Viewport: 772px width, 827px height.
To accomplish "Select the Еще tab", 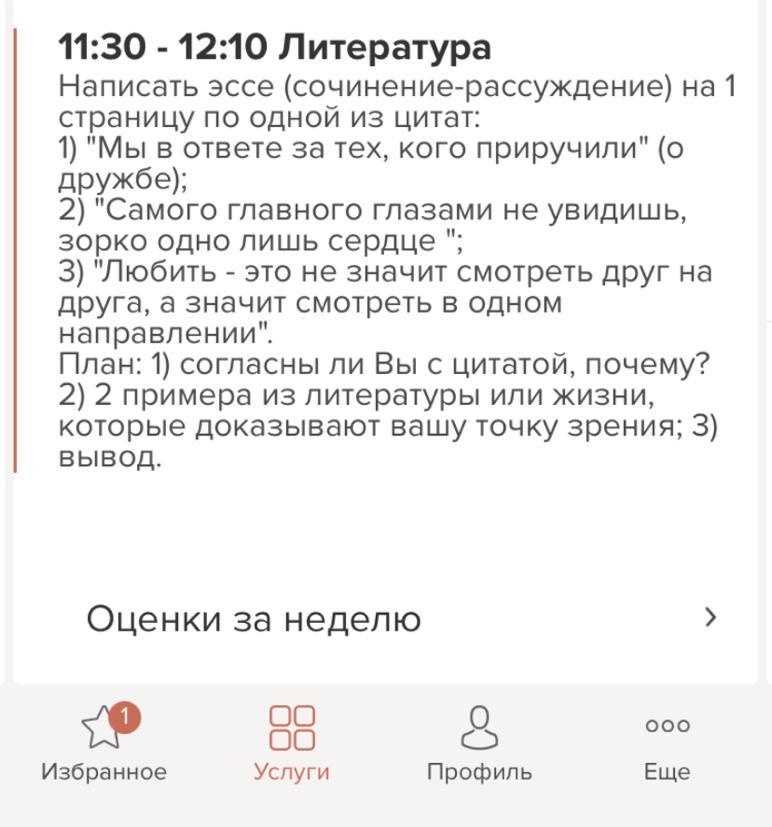I will 667,744.
